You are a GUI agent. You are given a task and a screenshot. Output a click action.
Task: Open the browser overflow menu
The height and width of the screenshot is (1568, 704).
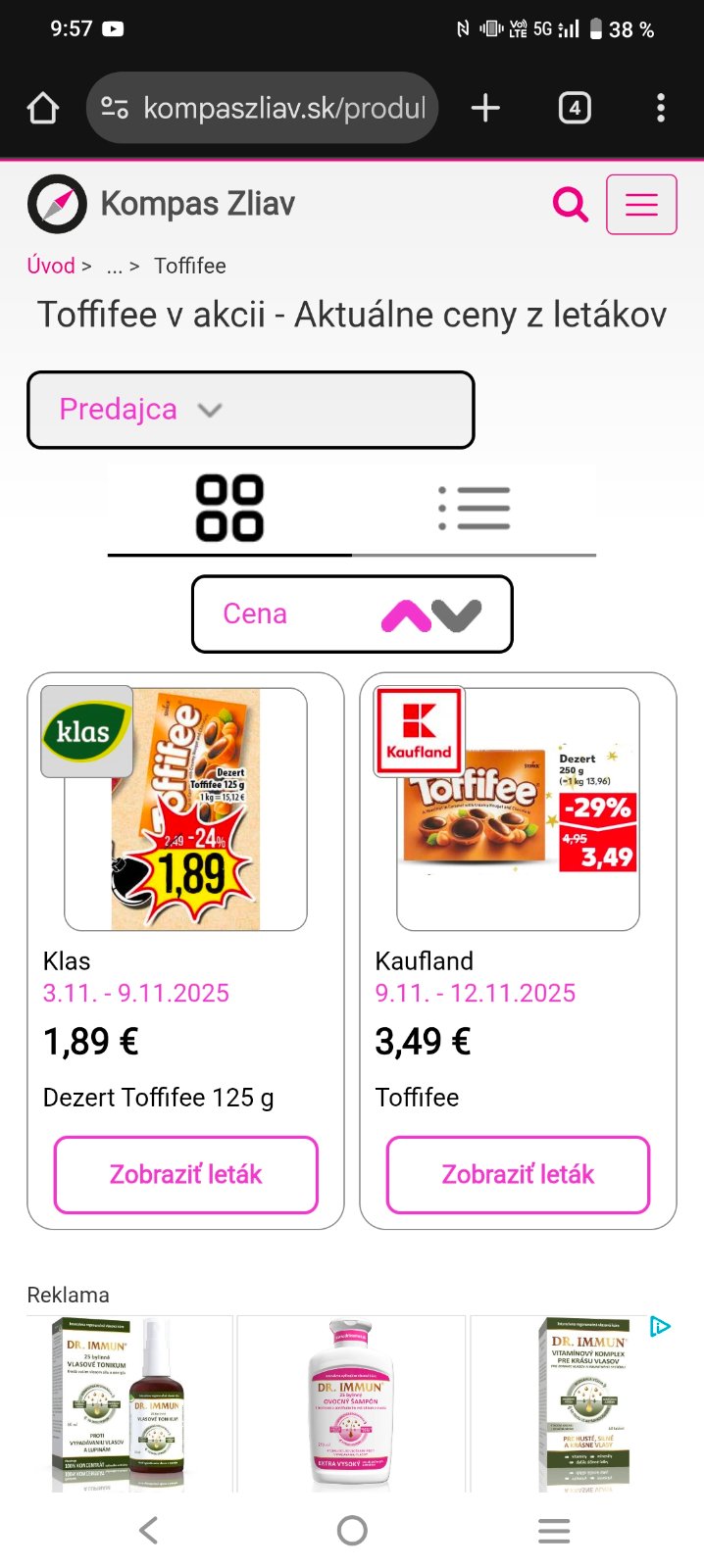(660, 108)
